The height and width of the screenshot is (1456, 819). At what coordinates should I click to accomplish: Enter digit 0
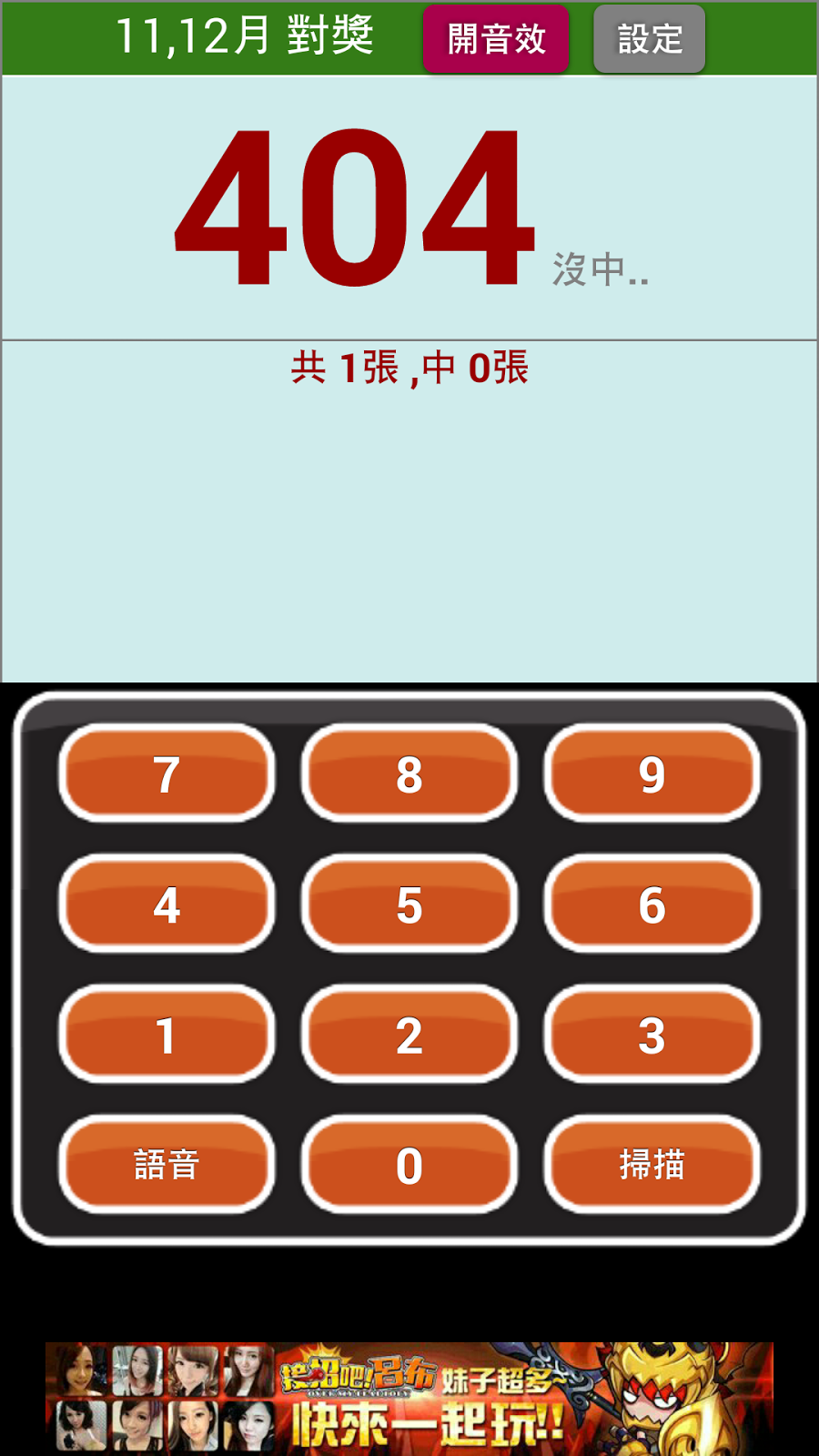coord(409,1165)
